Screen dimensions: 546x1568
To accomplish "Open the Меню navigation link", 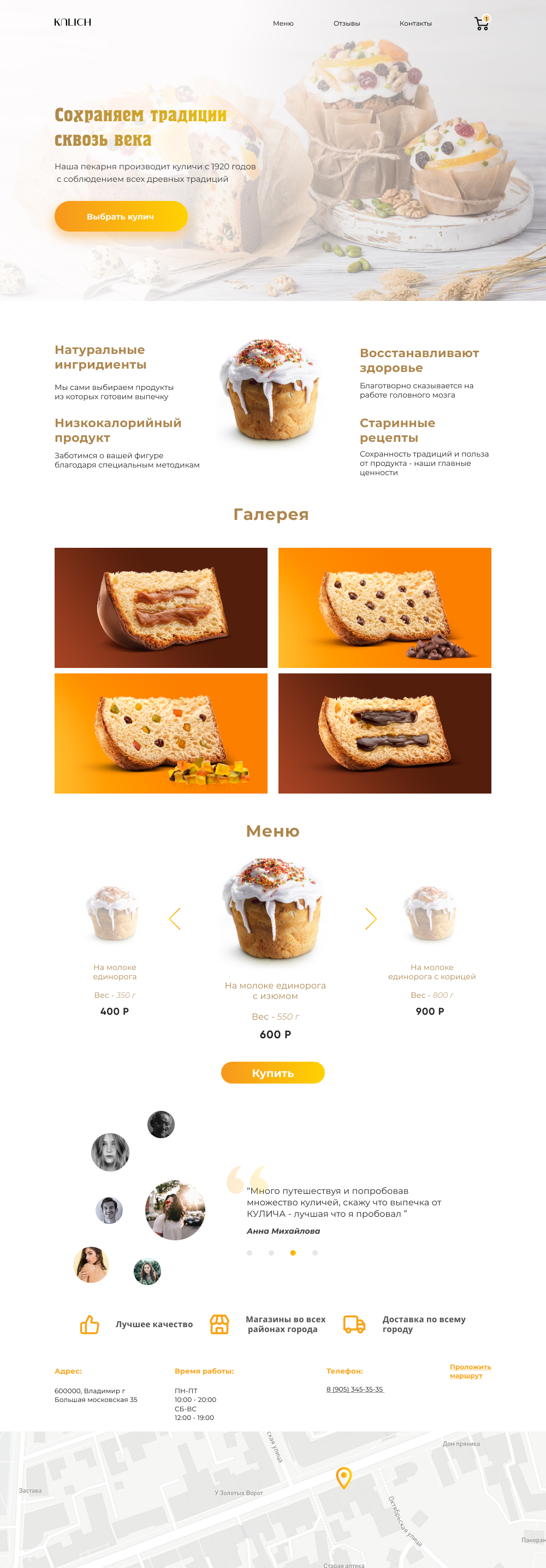I will point(283,23).
